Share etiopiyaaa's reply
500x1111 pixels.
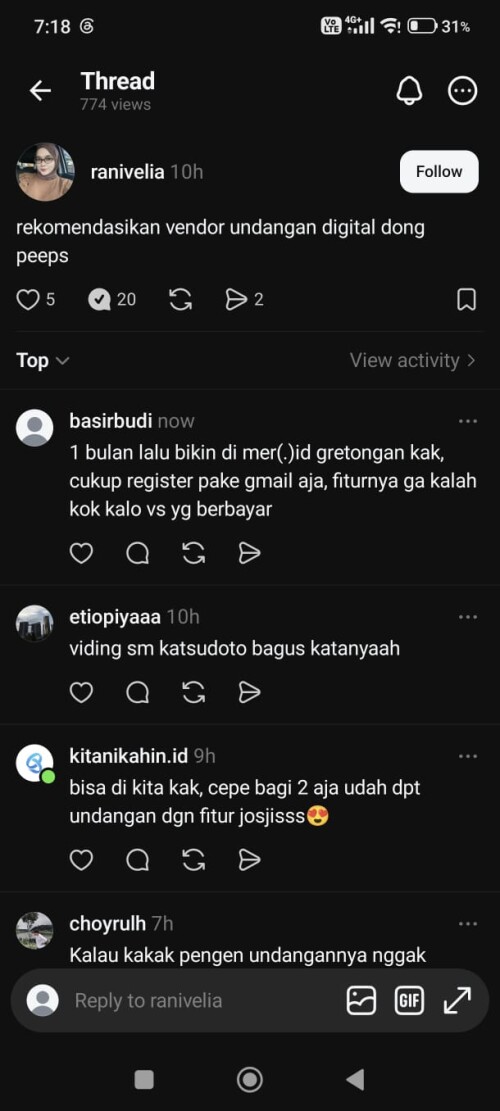tap(249, 692)
